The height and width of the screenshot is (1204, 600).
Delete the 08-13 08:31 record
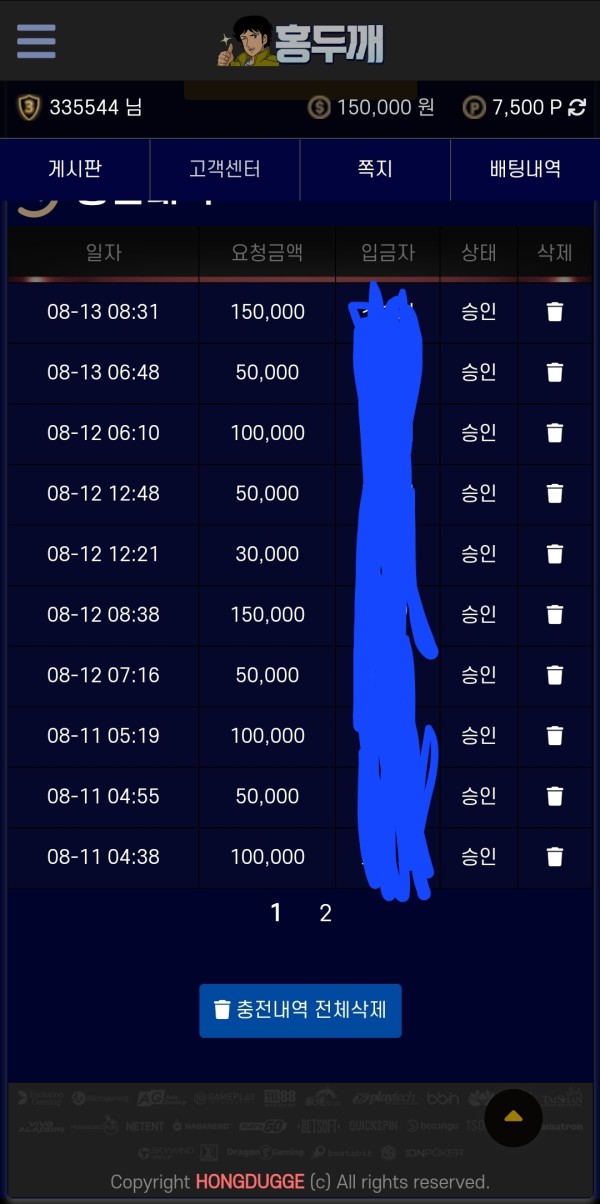[555, 312]
